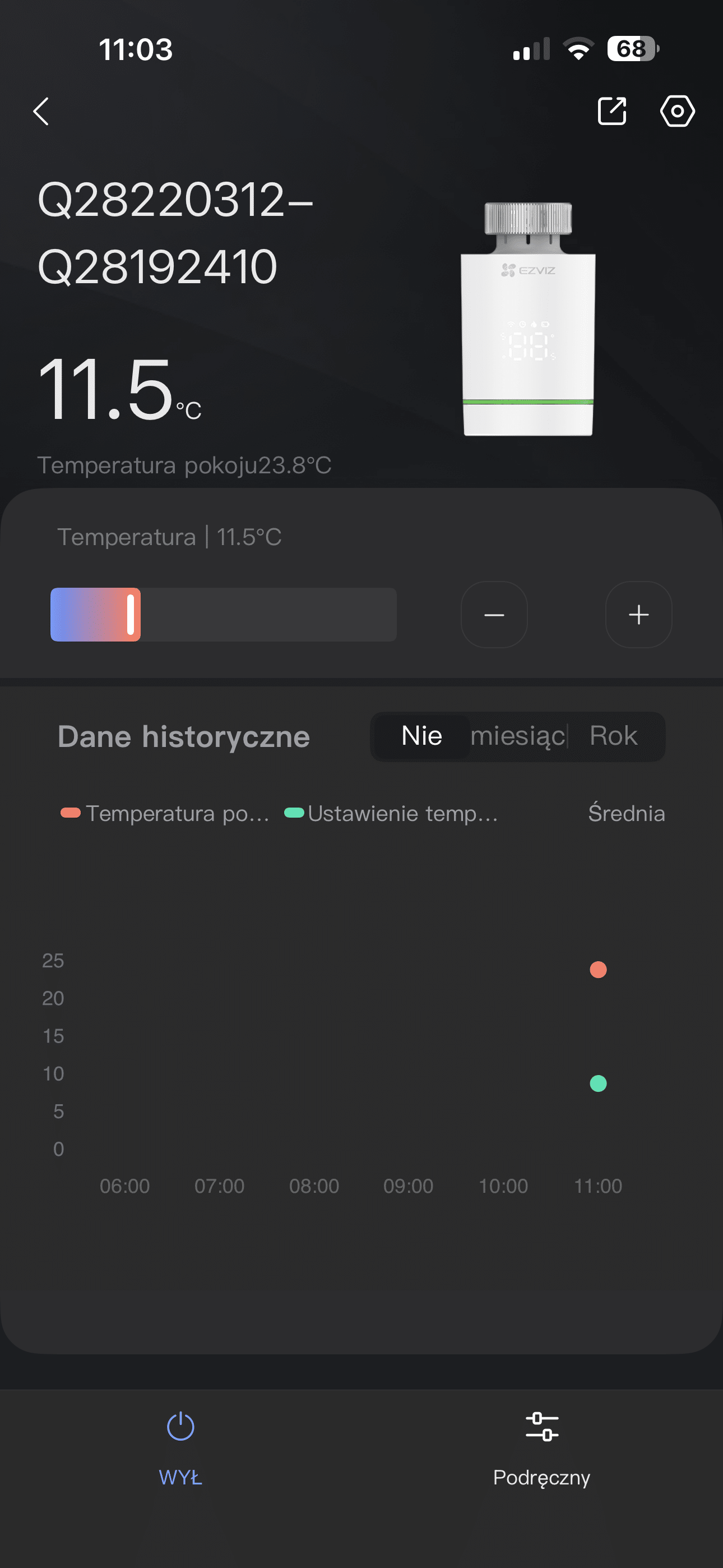This screenshot has height=1568, width=723.
Task: Switch historical data to Rok
Action: tap(613, 736)
